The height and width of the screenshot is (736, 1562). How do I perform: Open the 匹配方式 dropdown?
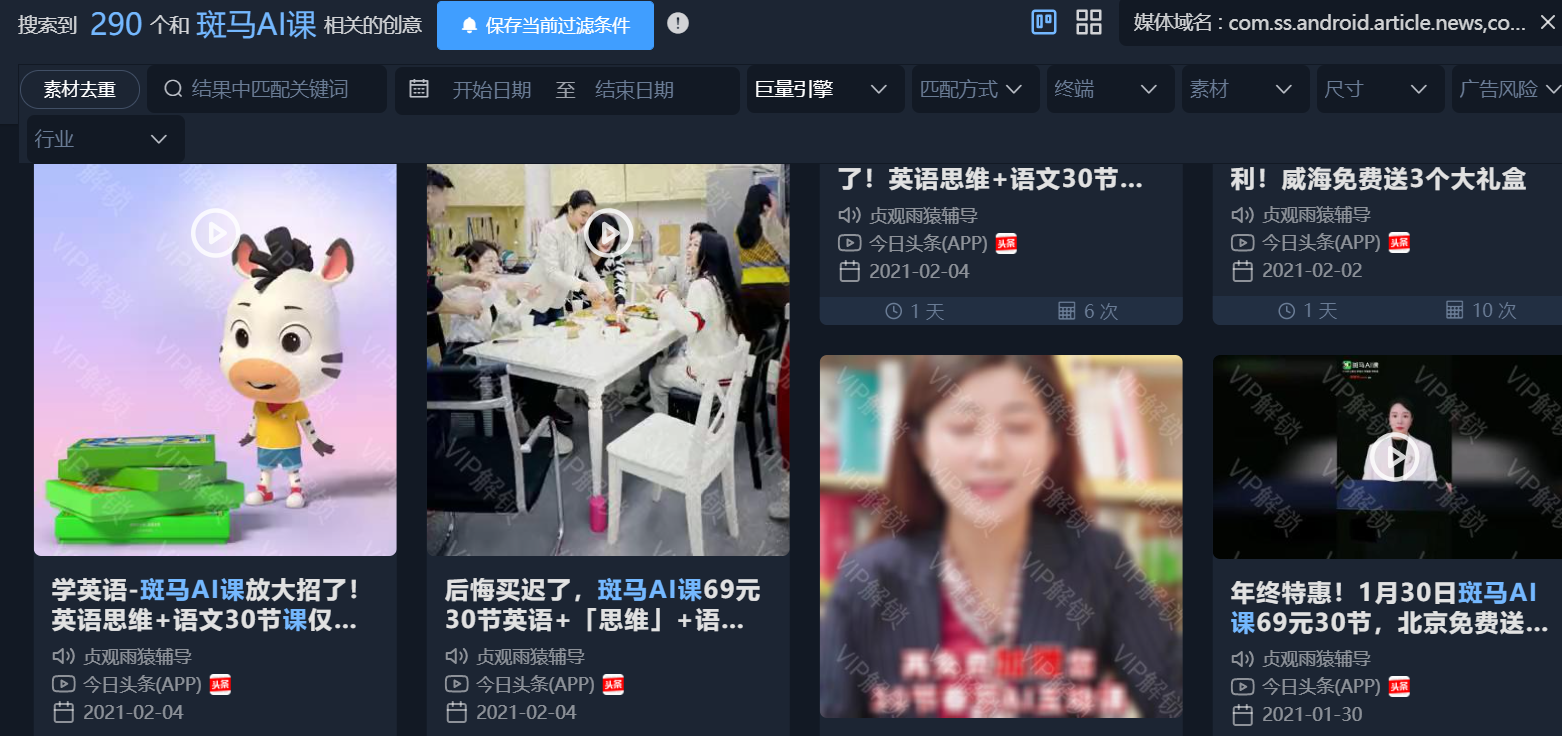pos(971,89)
